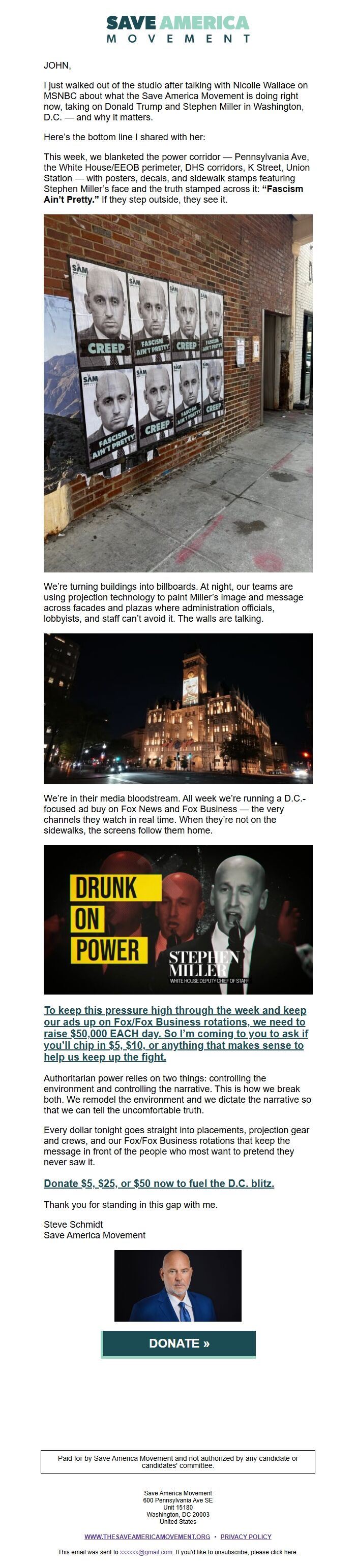Image resolution: width=356 pixels, height=1568 pixels.
Task: Open the link about raising $50,000 each day
Action: 175,1033
